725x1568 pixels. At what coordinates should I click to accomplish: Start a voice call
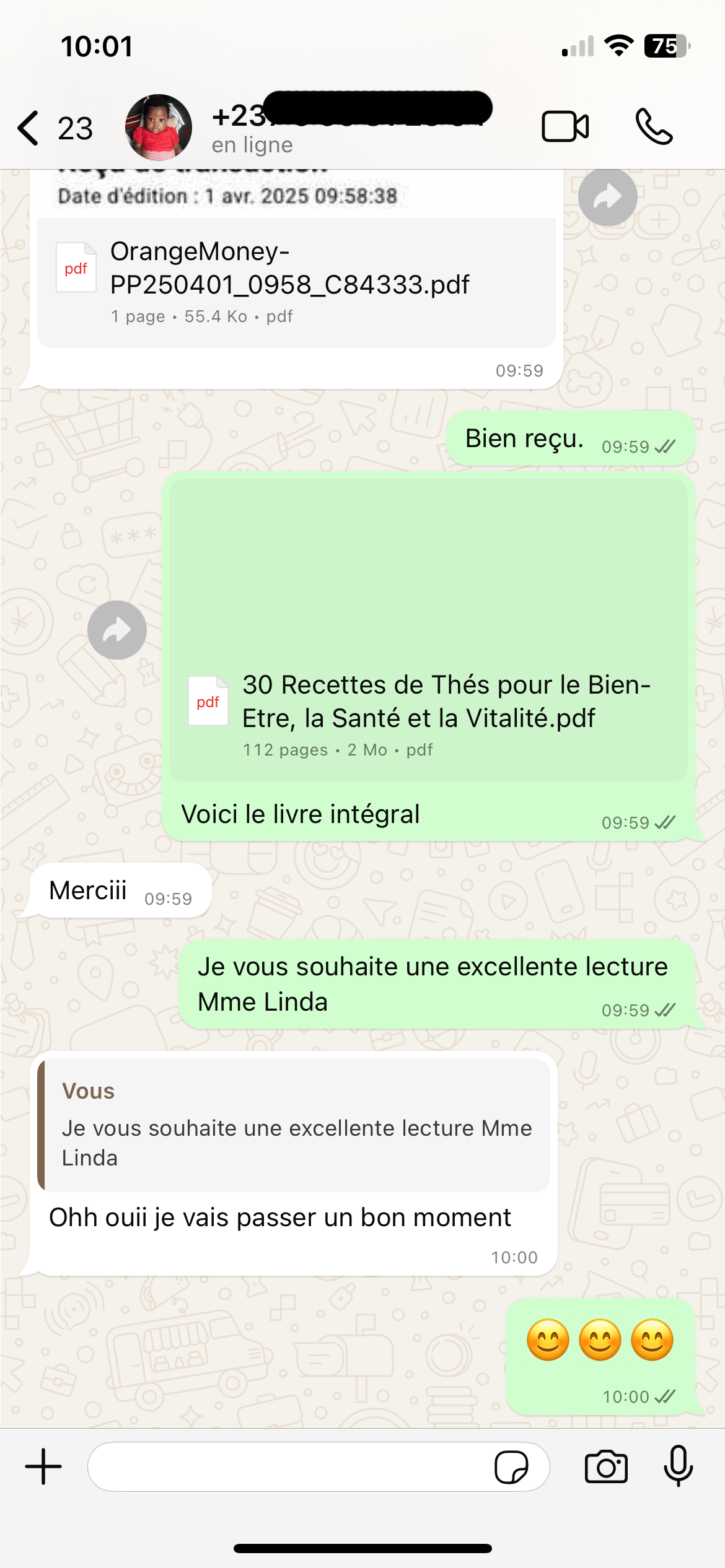pyautogui.click(x=654, y=127)
